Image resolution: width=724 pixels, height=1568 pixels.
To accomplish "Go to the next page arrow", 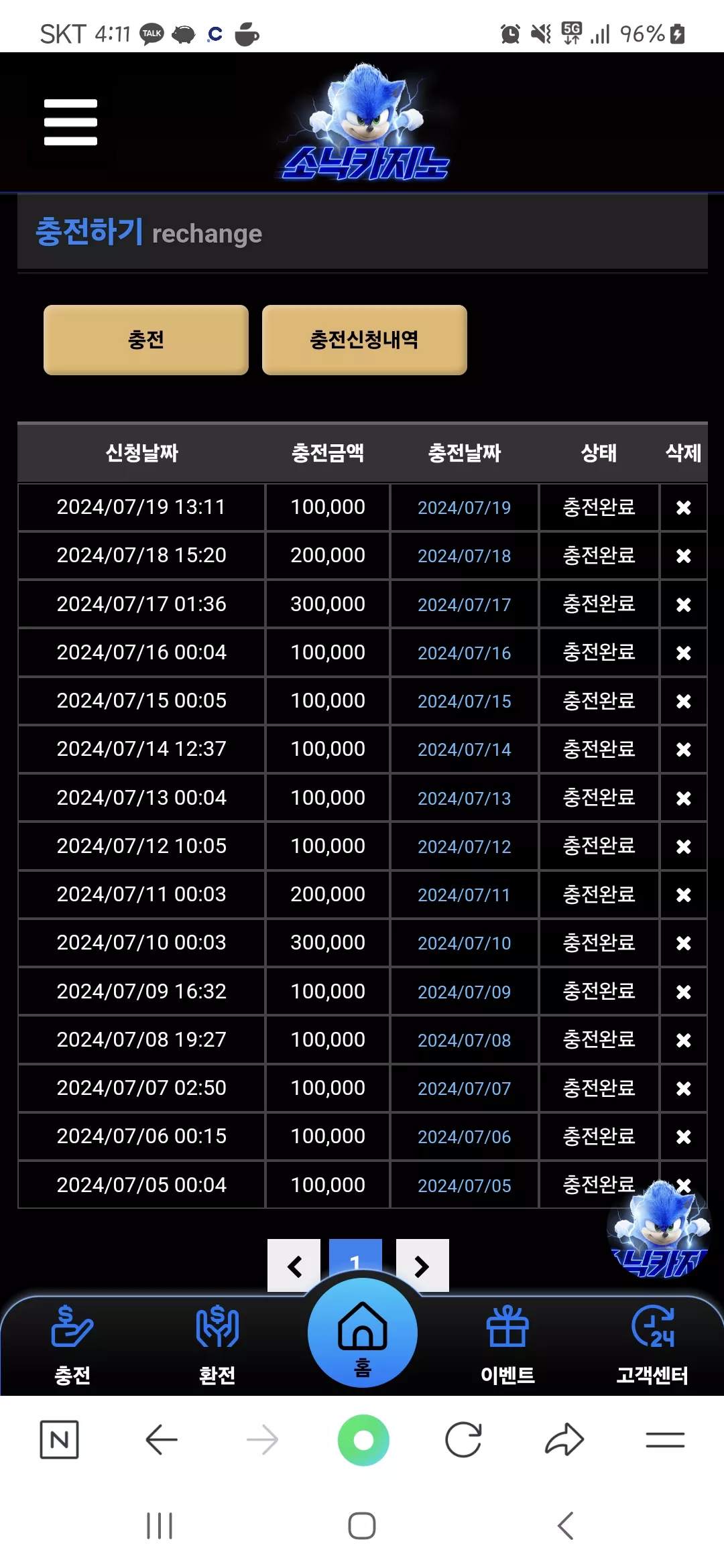I will [x=422, y=1265].
